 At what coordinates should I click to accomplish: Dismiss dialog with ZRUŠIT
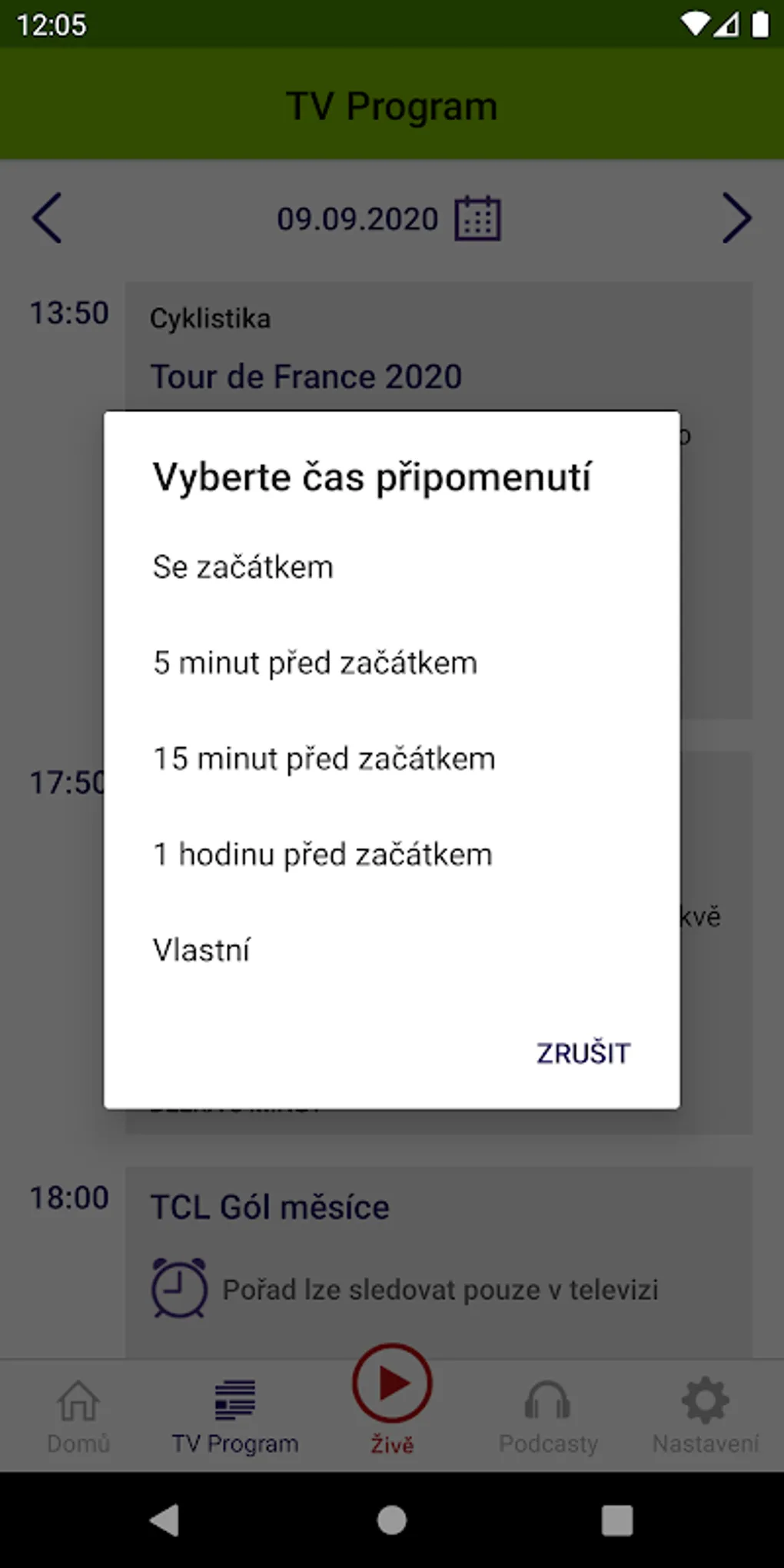[583, 1053]
